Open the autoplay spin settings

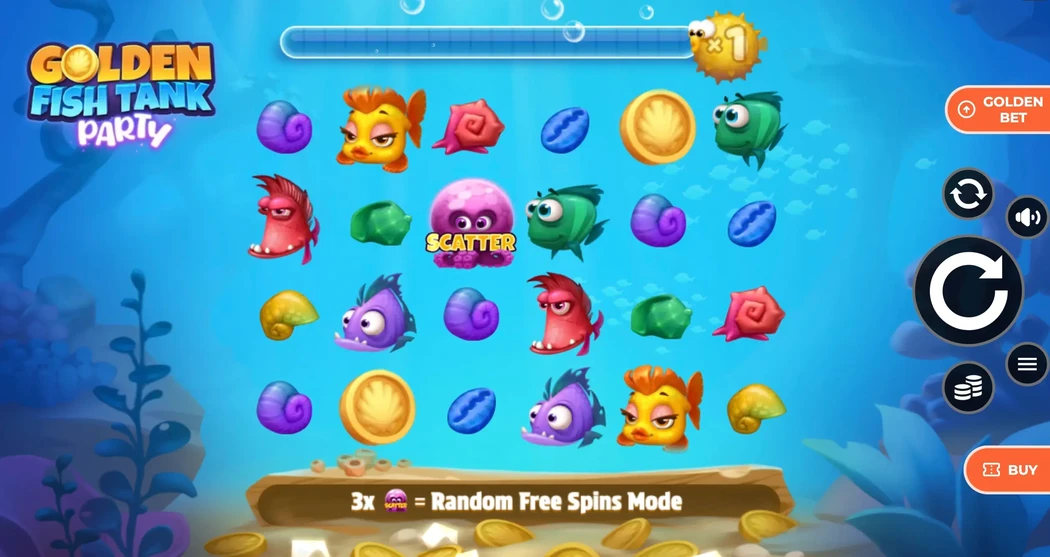pyautogui.click(x=968, y=194)
